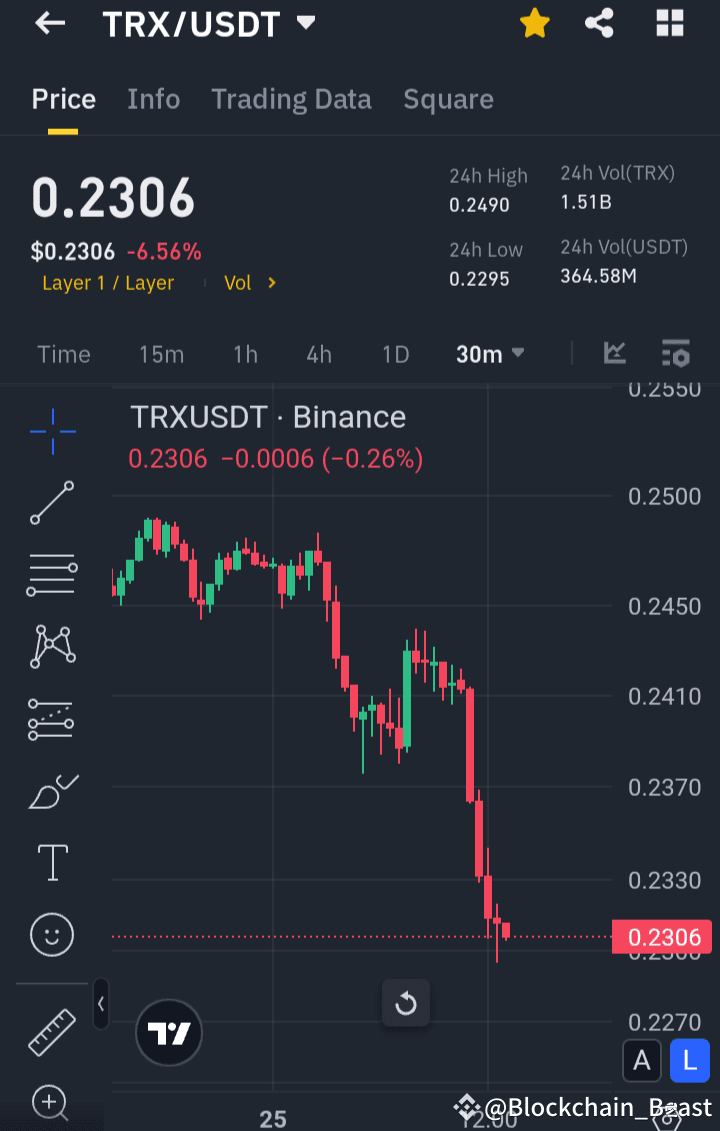720x1131 pixels.
Task: Open the indicators settings icon
Action: point(676,353)
